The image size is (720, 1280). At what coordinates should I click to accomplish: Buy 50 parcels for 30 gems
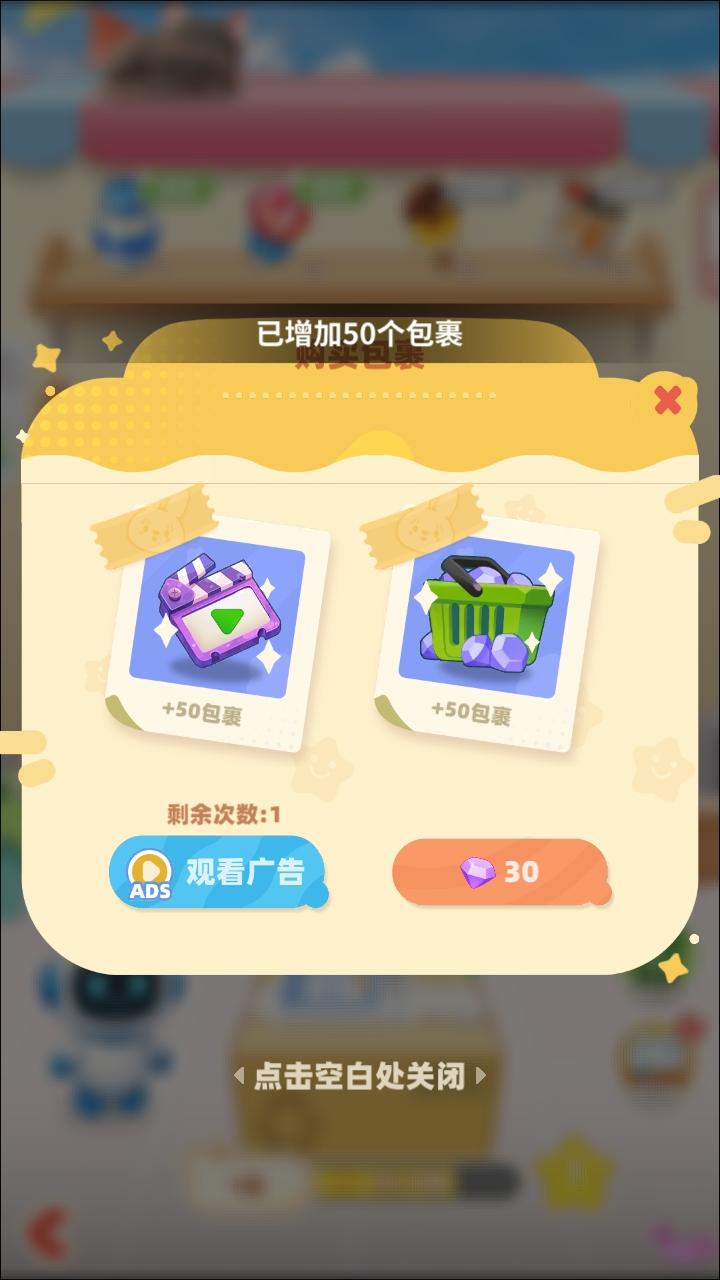click(499, 872)
